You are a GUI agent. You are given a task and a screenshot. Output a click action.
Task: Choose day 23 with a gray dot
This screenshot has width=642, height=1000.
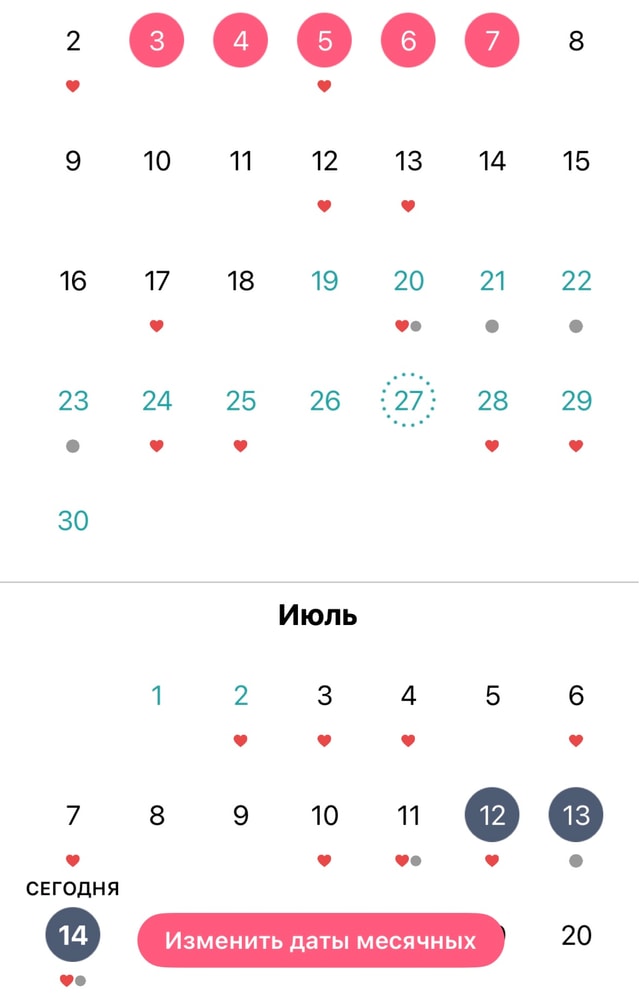[73, 401]
